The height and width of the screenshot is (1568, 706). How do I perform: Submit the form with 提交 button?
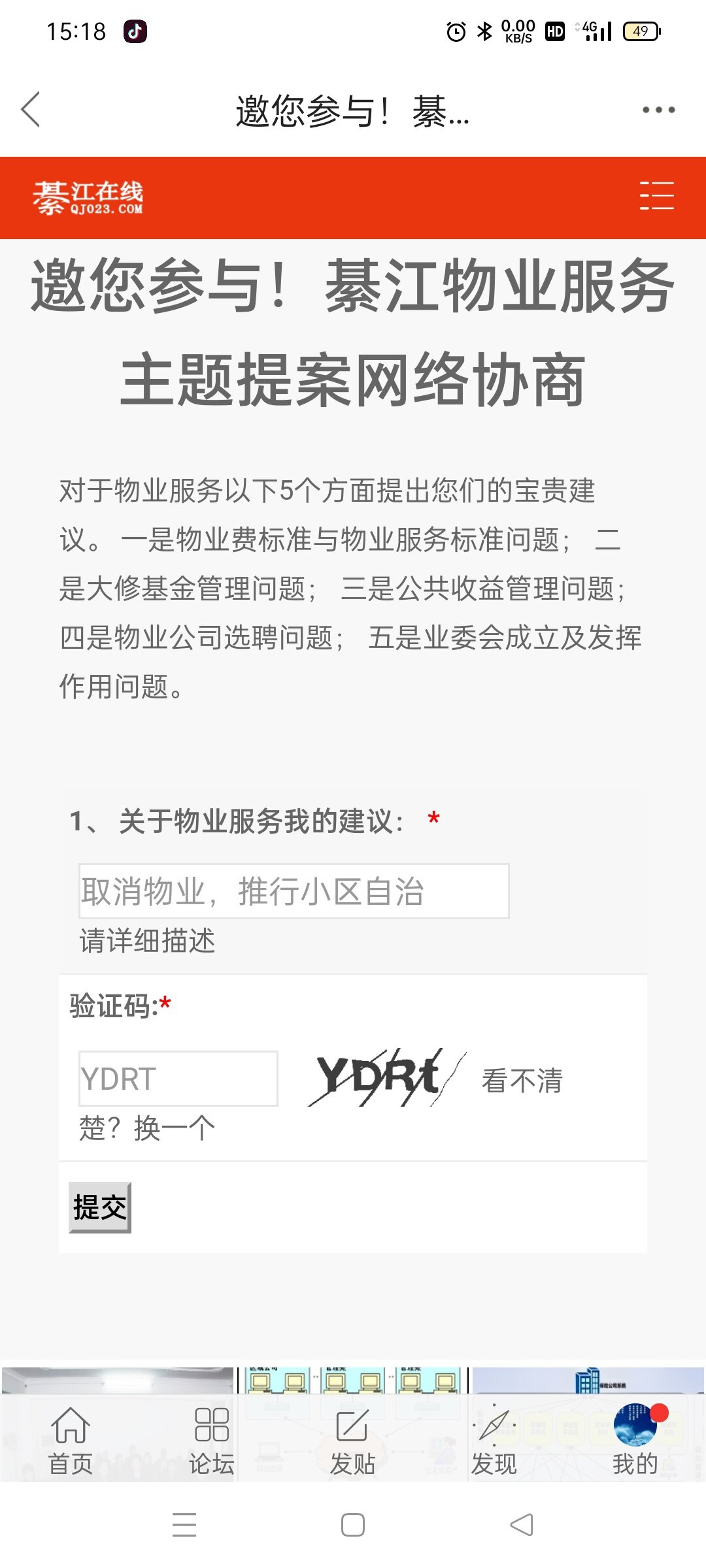[x=100, y=1207]
